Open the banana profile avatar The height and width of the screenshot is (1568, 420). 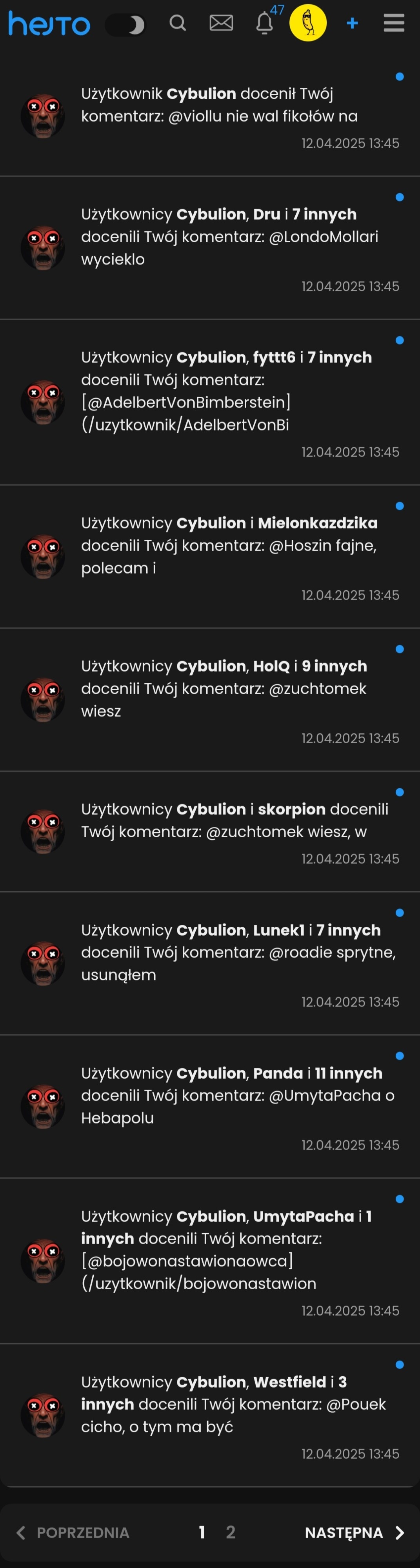click(x=307, y=23)
